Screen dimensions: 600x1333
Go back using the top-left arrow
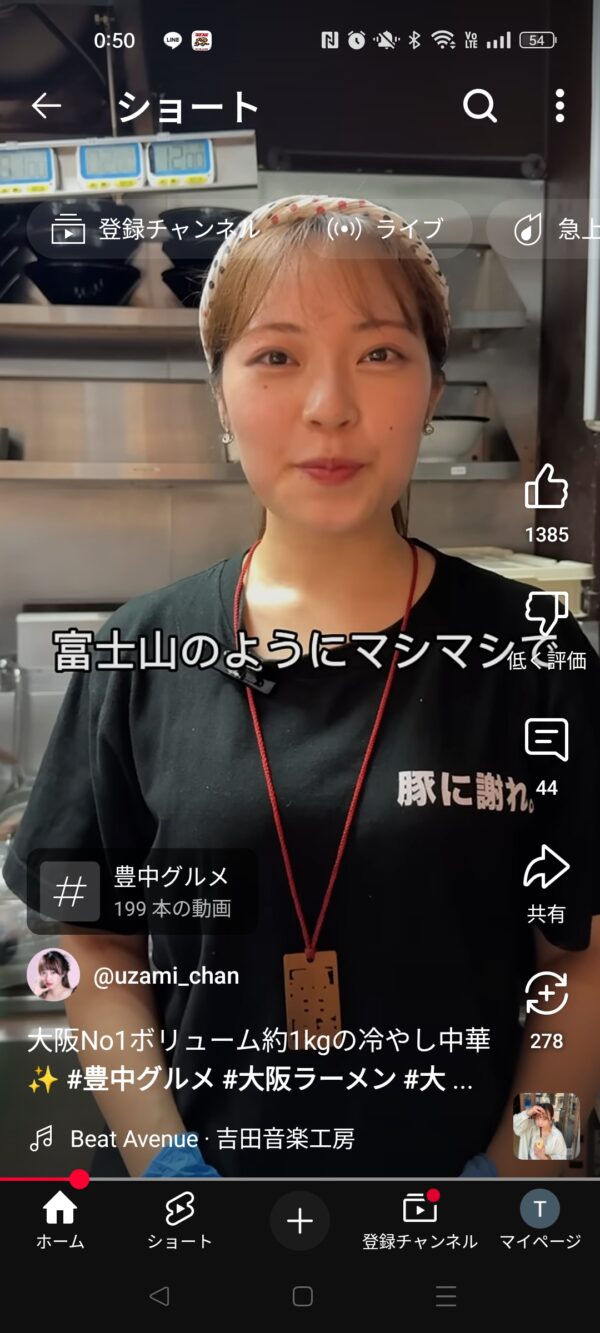[46, 106]
